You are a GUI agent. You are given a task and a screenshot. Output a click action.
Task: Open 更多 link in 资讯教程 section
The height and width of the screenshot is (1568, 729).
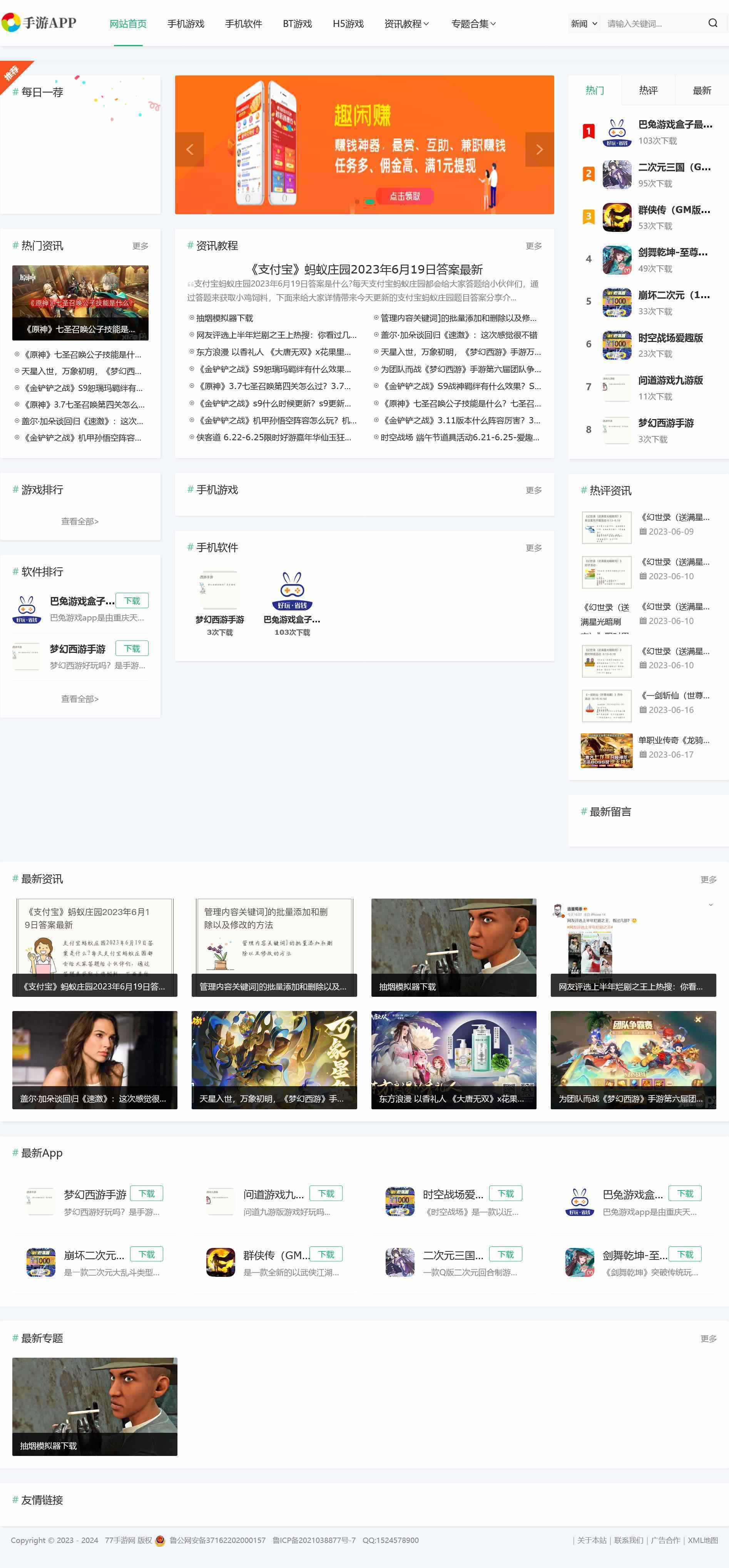coord(534,246)
